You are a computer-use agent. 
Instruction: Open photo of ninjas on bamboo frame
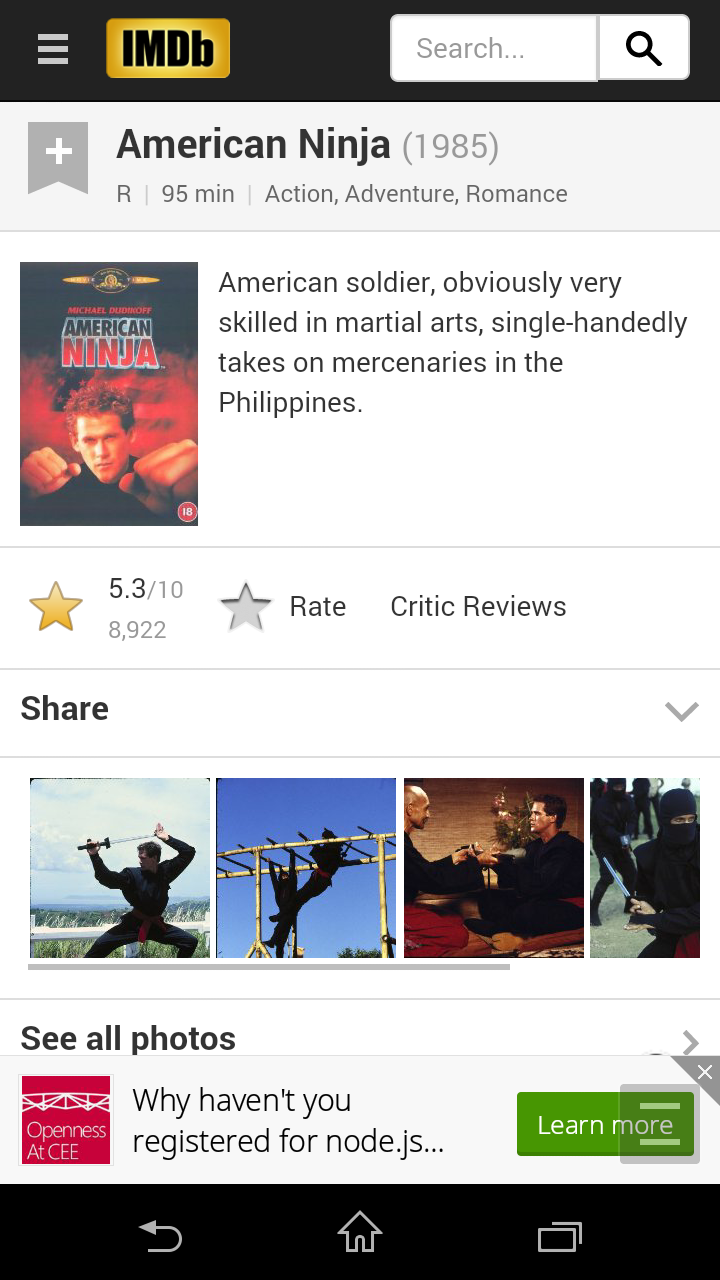click(x=306, y=868)
